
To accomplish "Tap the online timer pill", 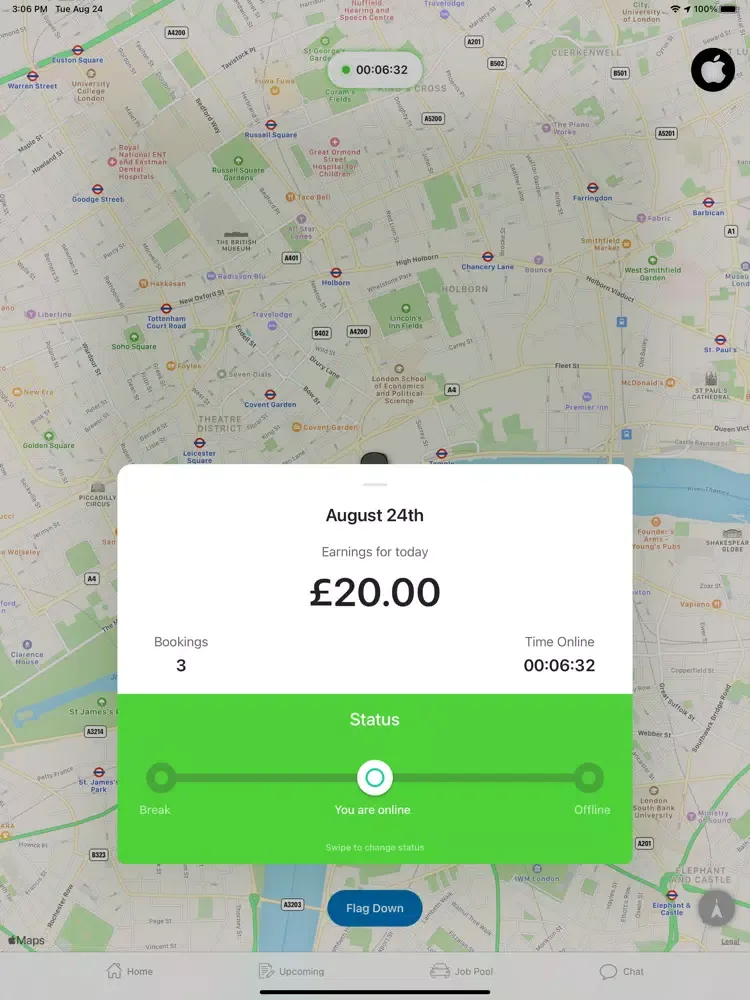I will pos(375,70).
